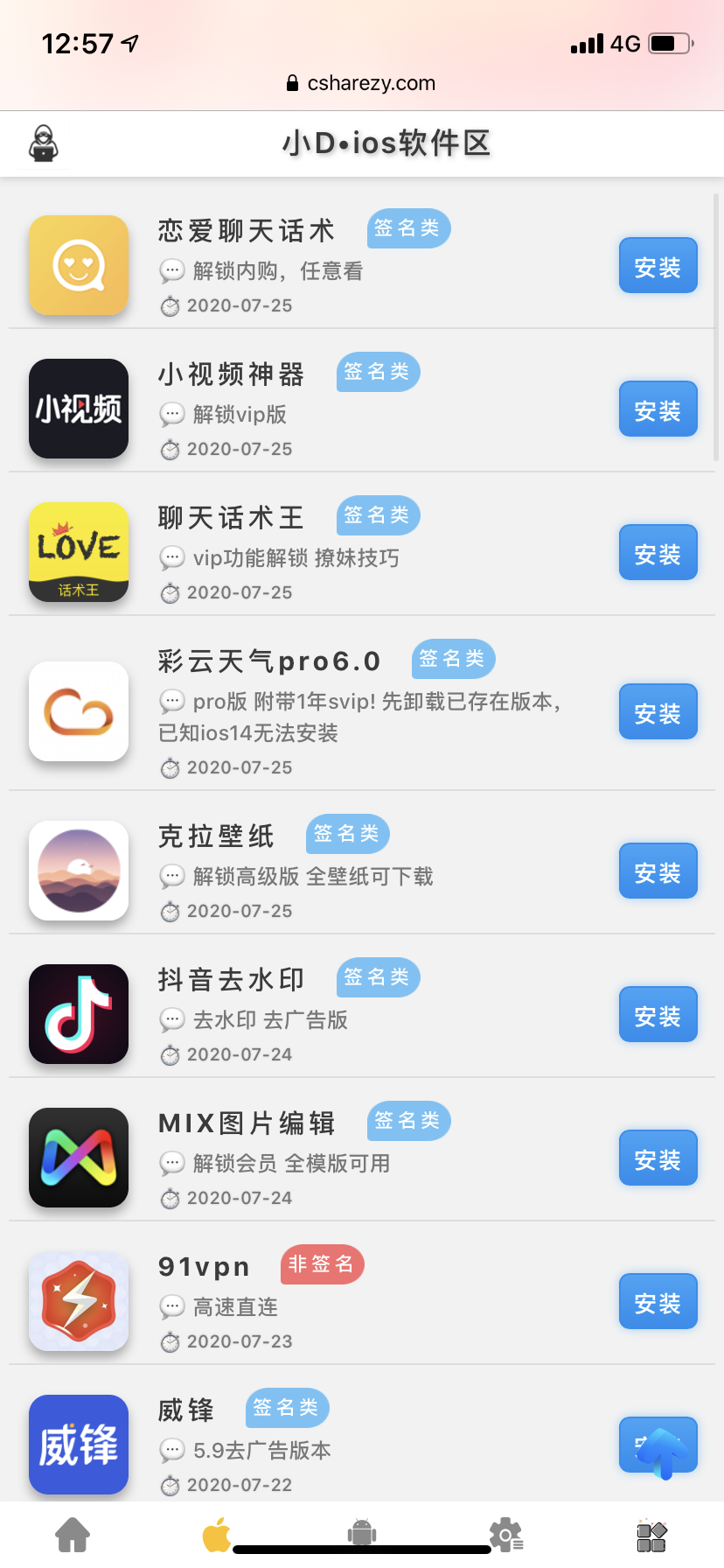Install 小视频神器 app

(x=658, y=409)
